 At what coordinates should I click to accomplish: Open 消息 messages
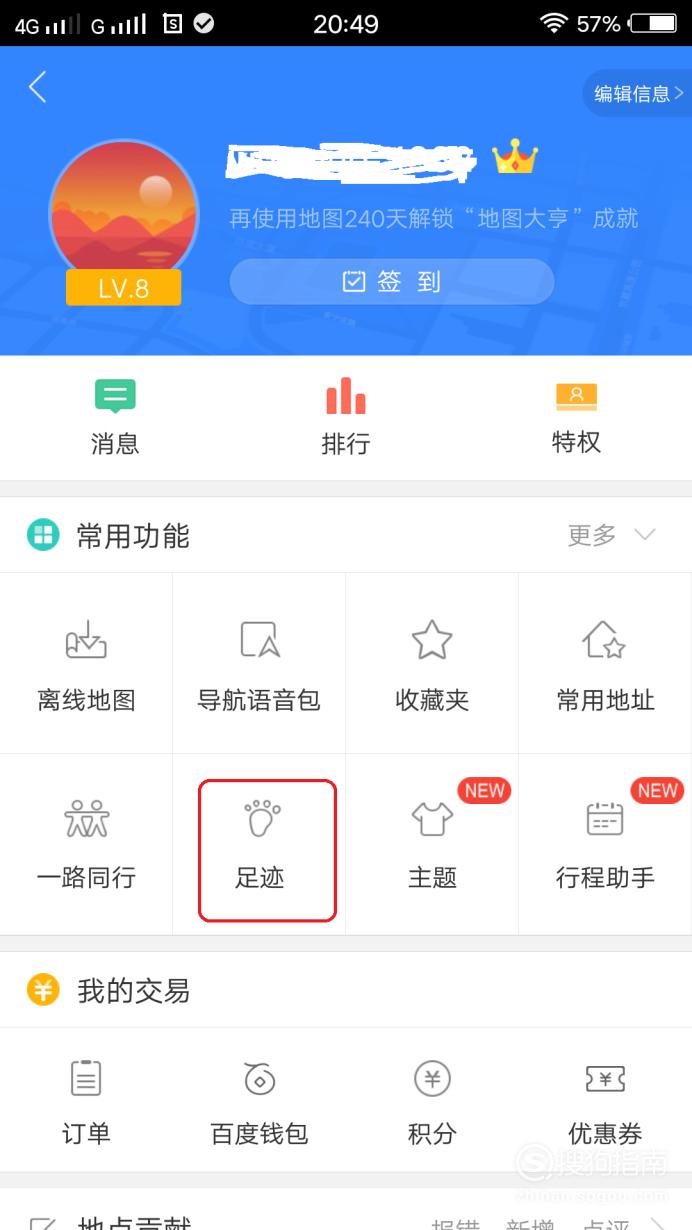coord(115,418)
